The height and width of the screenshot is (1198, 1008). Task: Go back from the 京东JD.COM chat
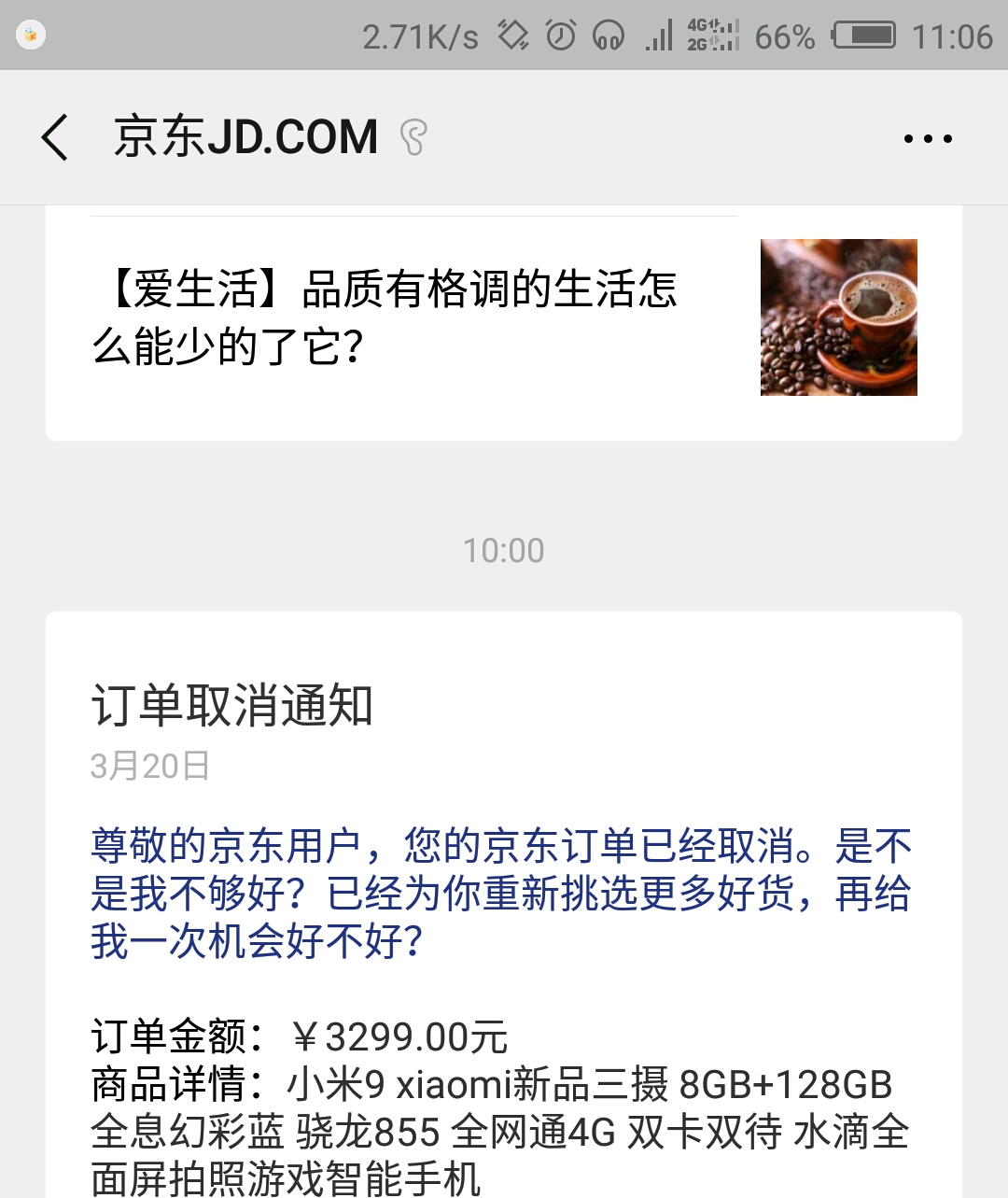tap(56, 138)
